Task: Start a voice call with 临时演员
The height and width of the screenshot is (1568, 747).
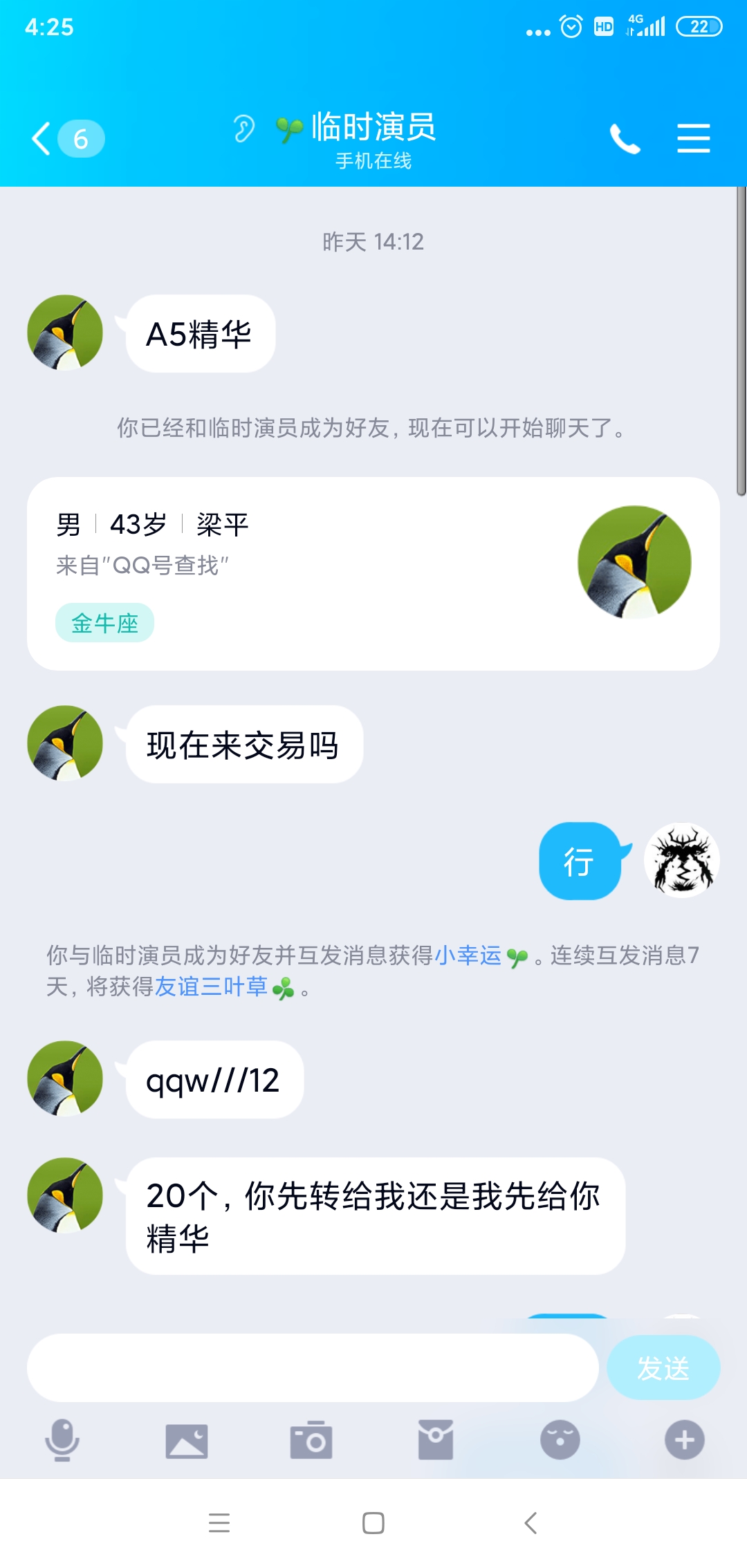Action: (x=625, y=139)
